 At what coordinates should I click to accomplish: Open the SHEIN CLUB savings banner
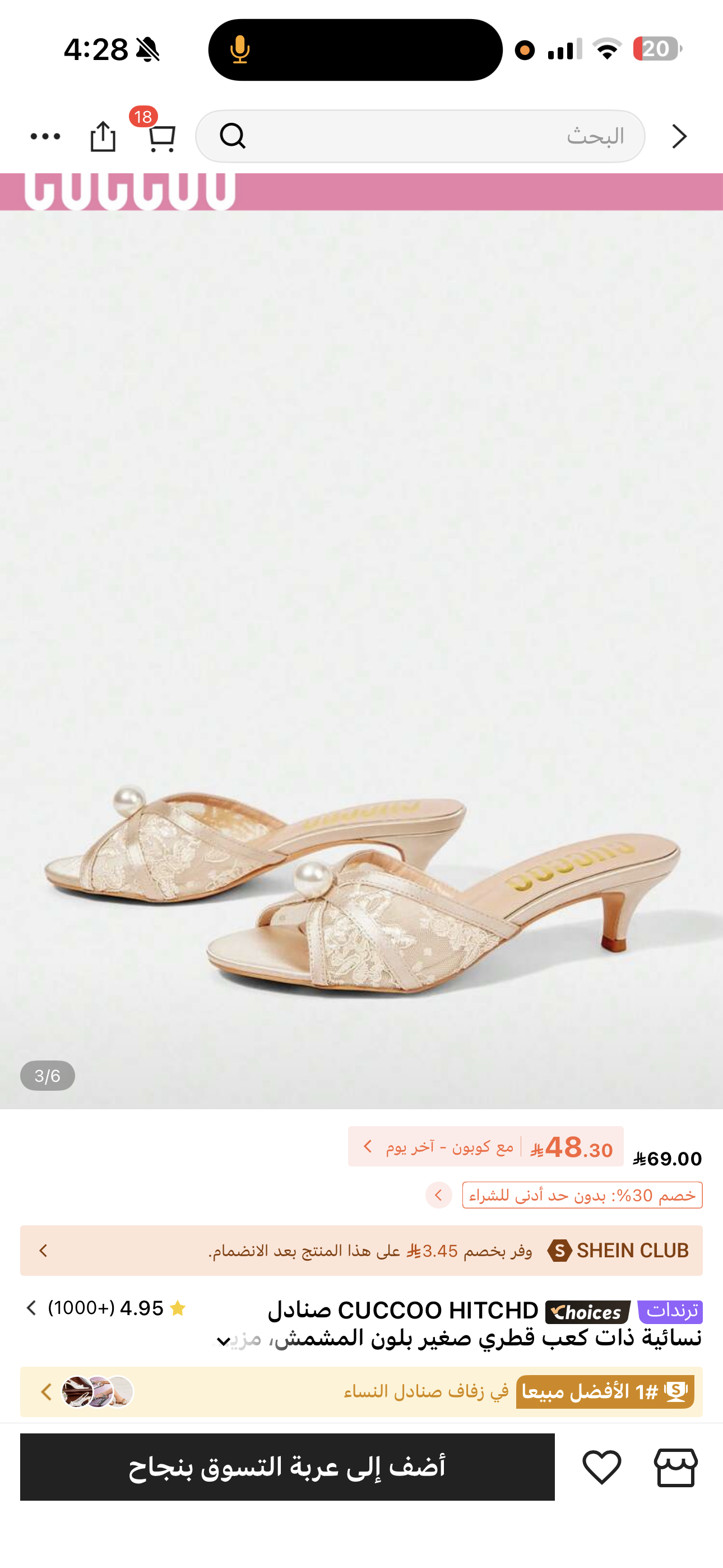tap(361, 1251)
